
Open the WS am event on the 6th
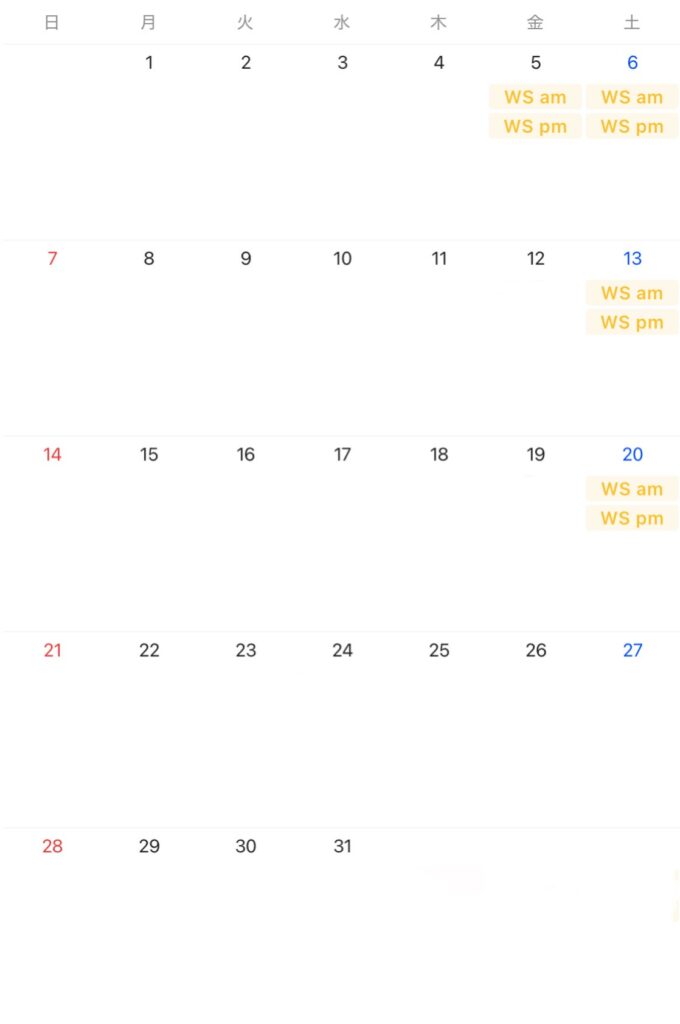coord(632,97)
